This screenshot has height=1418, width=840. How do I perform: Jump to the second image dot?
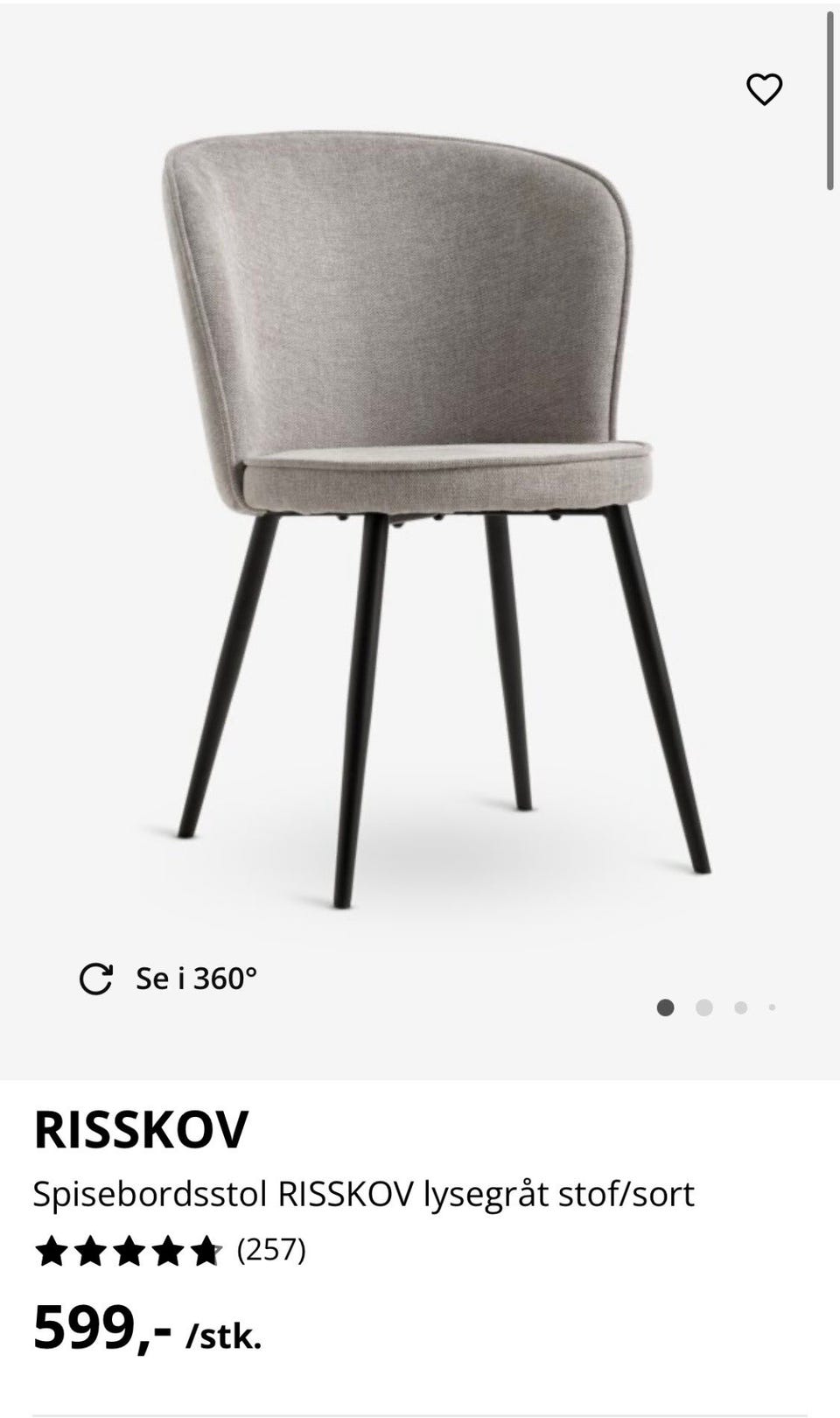tap(703, 1007)
